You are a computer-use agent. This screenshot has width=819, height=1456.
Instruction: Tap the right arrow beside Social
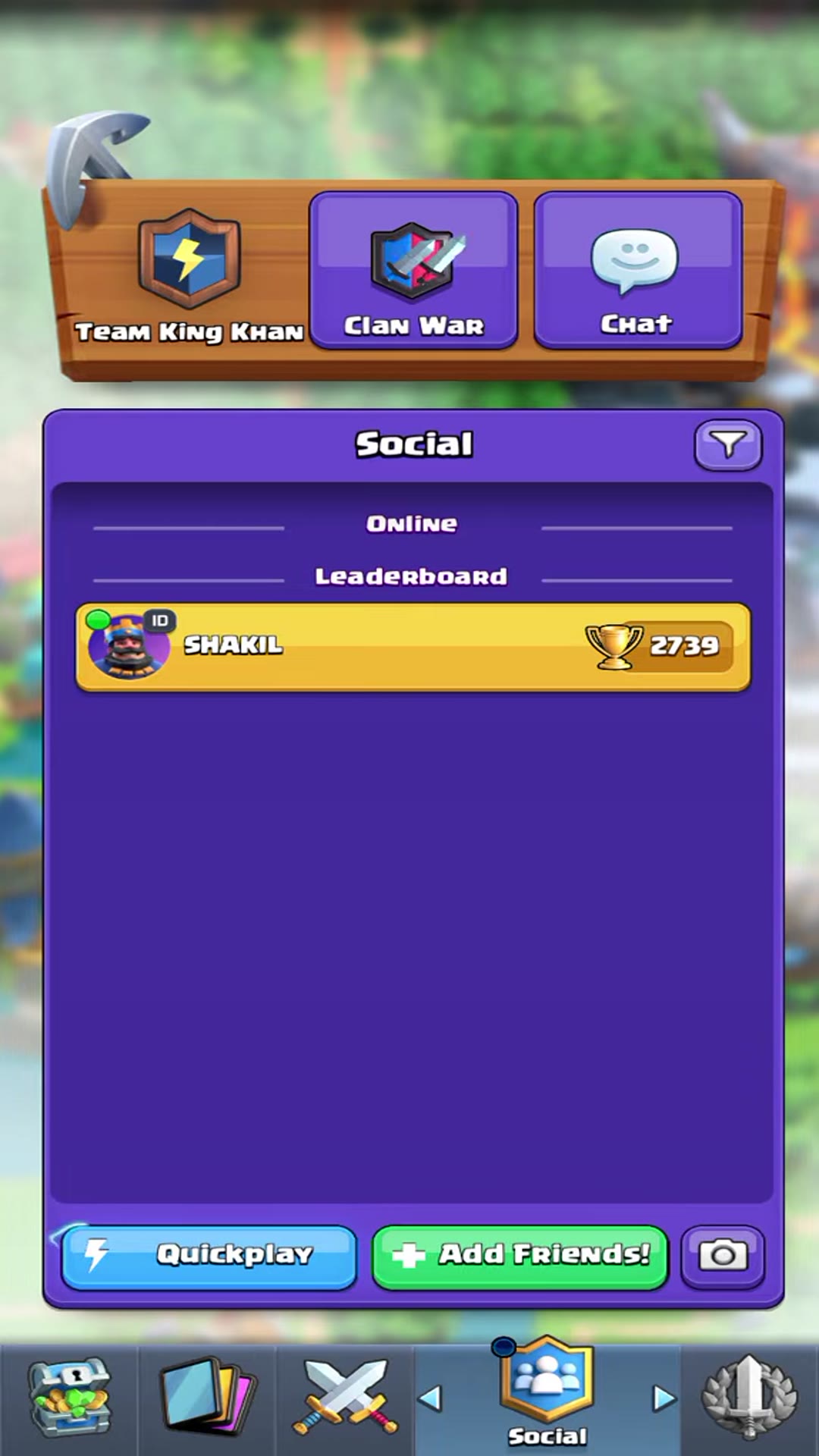pos(664,1398)
